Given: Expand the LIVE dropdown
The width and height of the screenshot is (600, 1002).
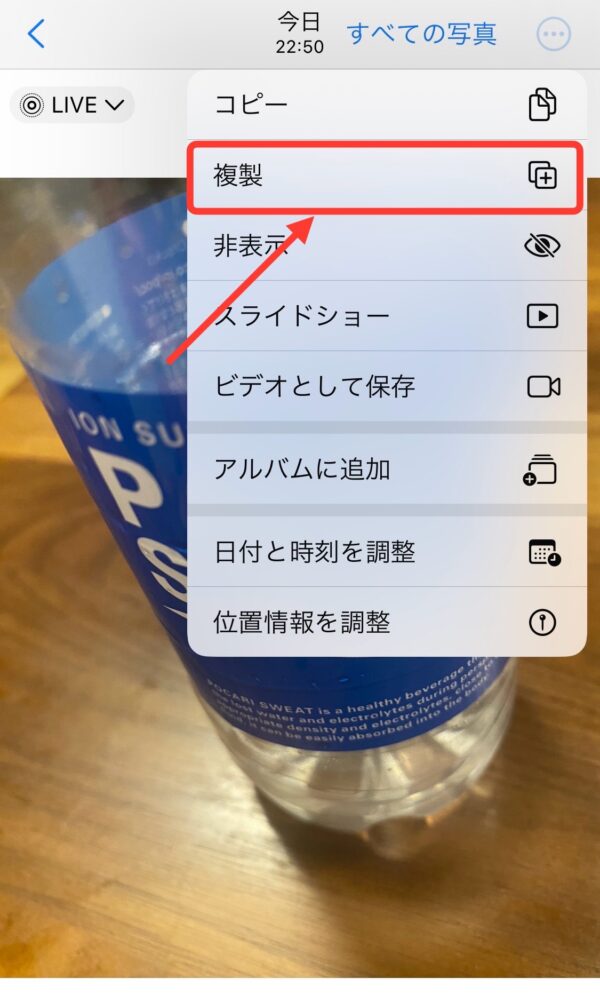Looking at the screenshot, I should 73,105.
